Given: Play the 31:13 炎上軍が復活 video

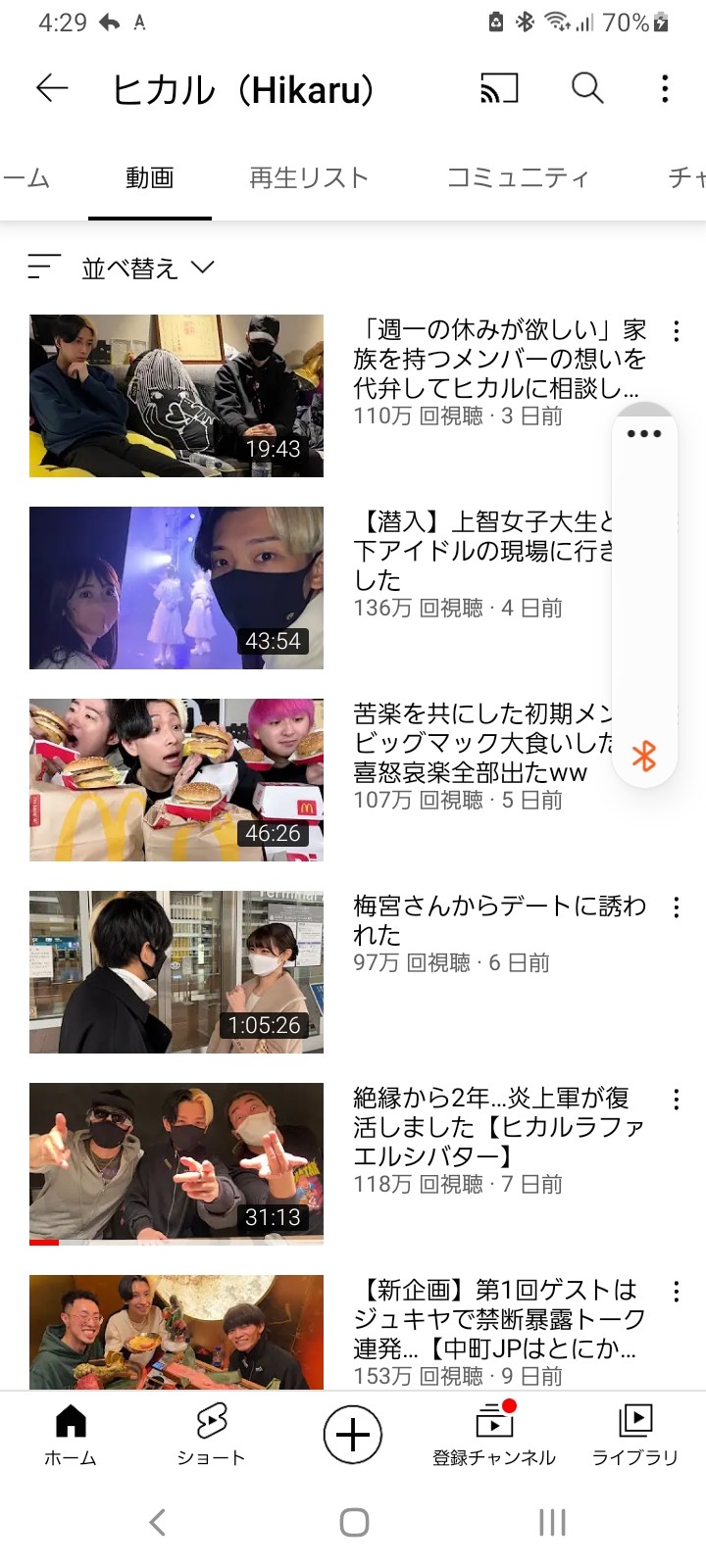Looking at the screenshot, I should click(x=176, y=1164).
